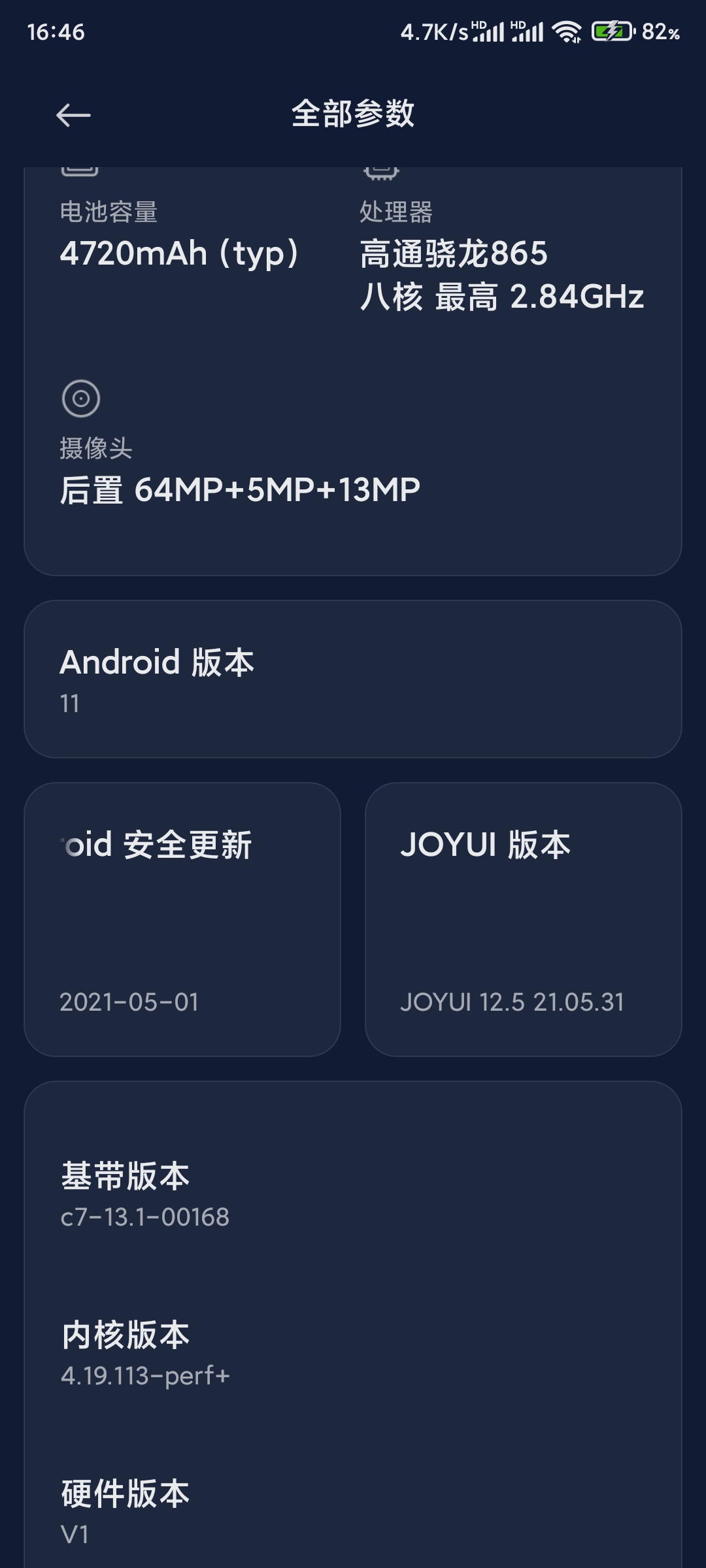This screenshot has height=1568, width=706.
Task: Select the 基带版本 row
Action: [x=353, y=1194]
